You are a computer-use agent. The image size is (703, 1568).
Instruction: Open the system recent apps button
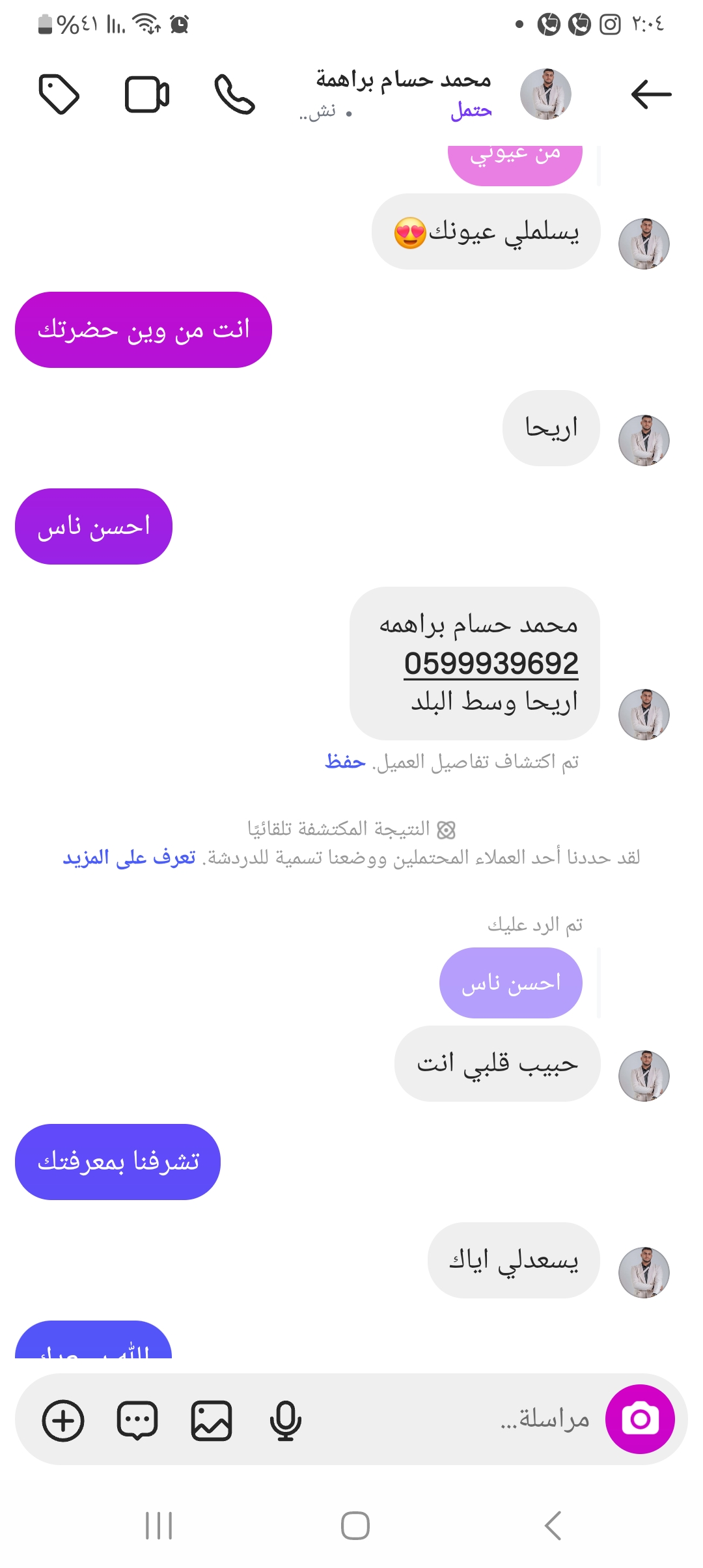[x=159, y=1526]
